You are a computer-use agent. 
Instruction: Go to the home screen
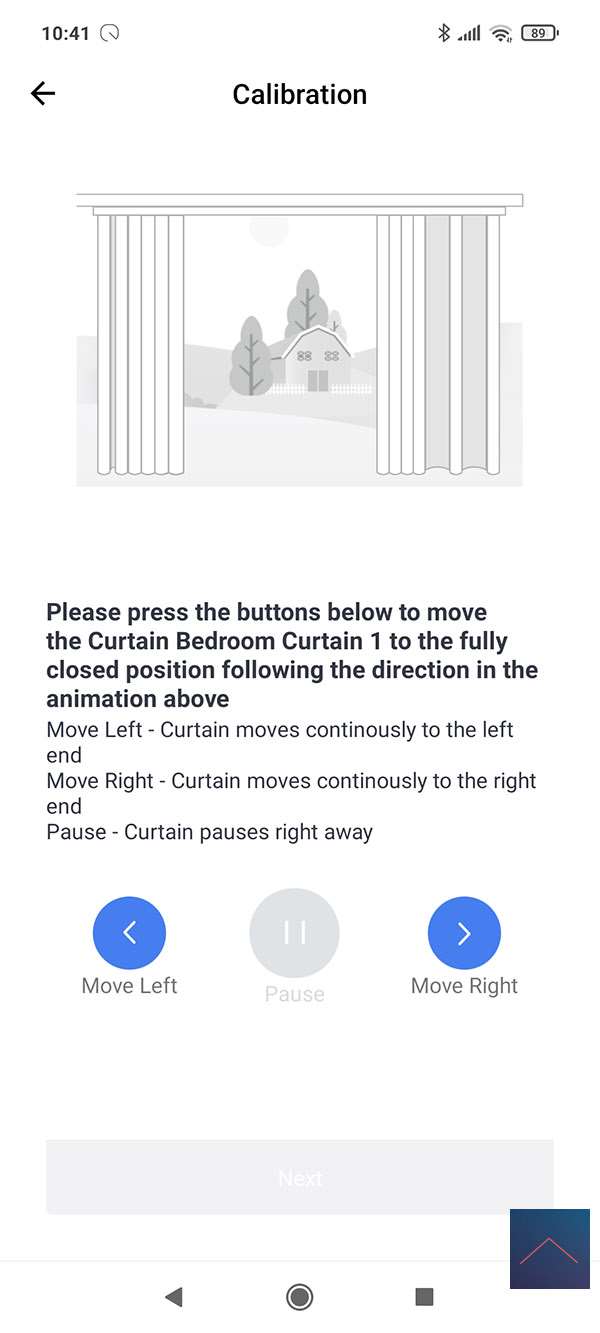(299, 1297)
